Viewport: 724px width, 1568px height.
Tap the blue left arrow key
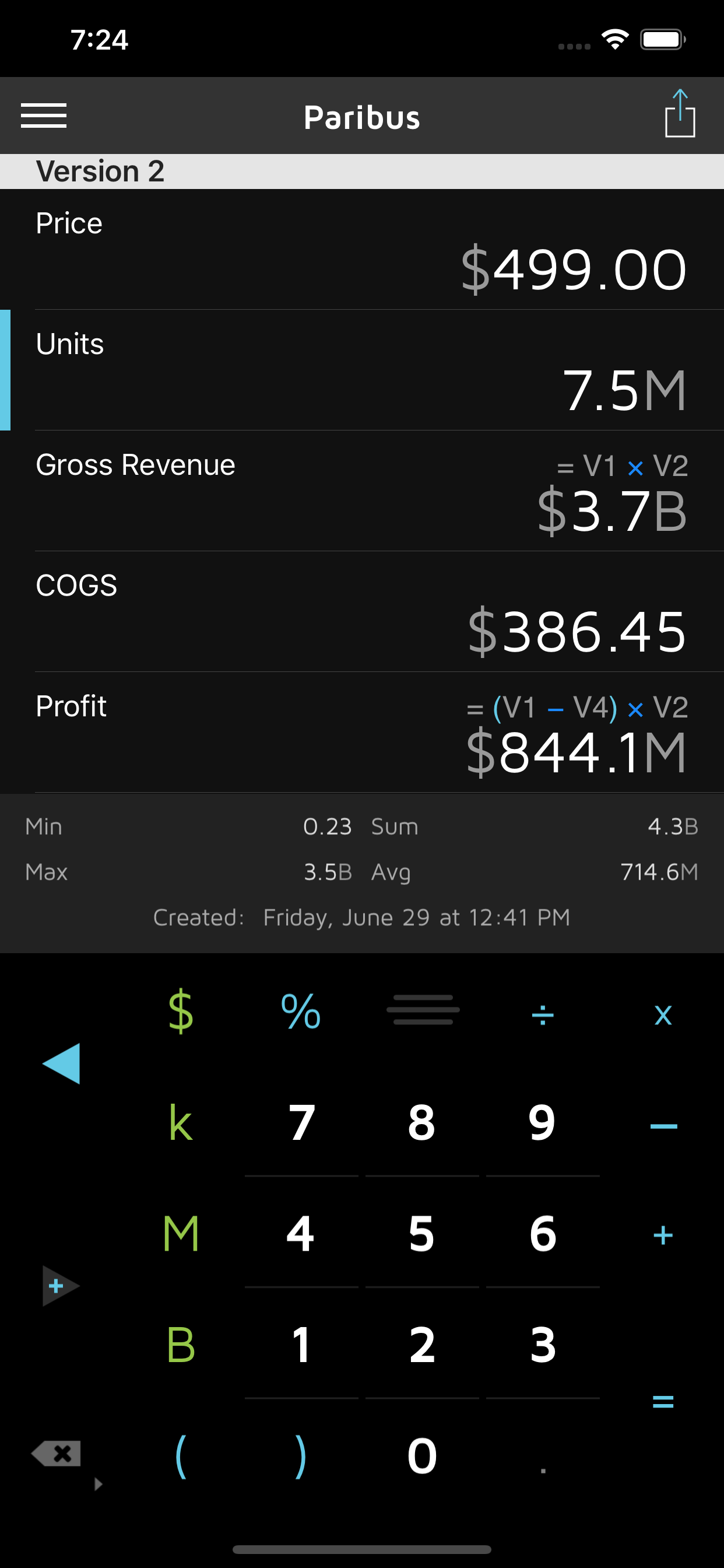click(x=61, y=1063)
